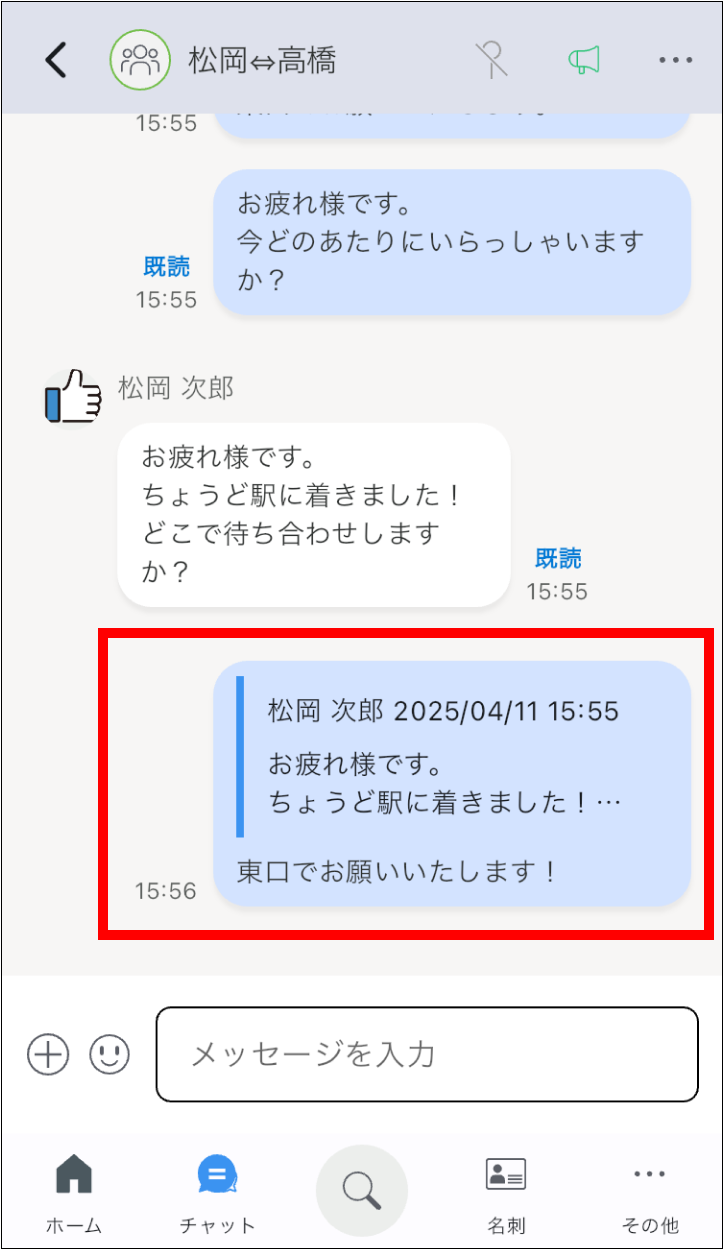This screenshot has height=1249, width=723.
Task: Open the emoji stamp picker
Action: coord(109,1054)
